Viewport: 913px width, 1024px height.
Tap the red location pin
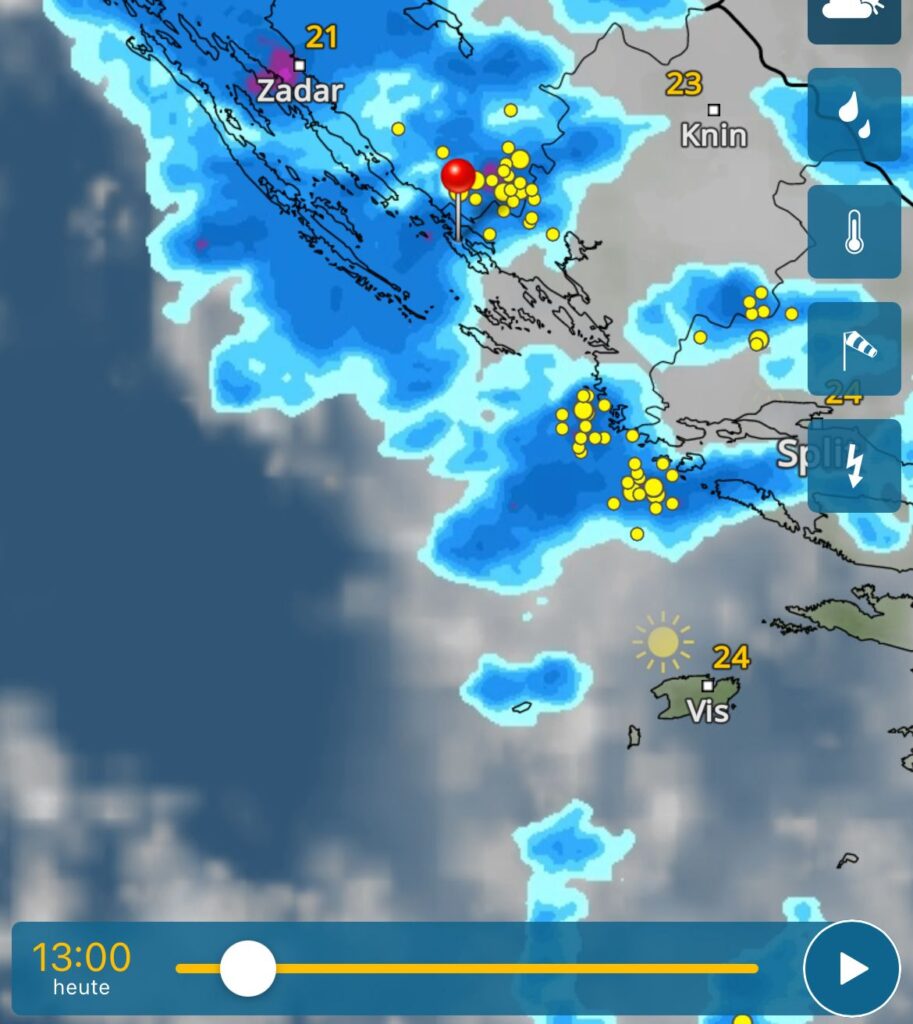[x=458, y=178]
